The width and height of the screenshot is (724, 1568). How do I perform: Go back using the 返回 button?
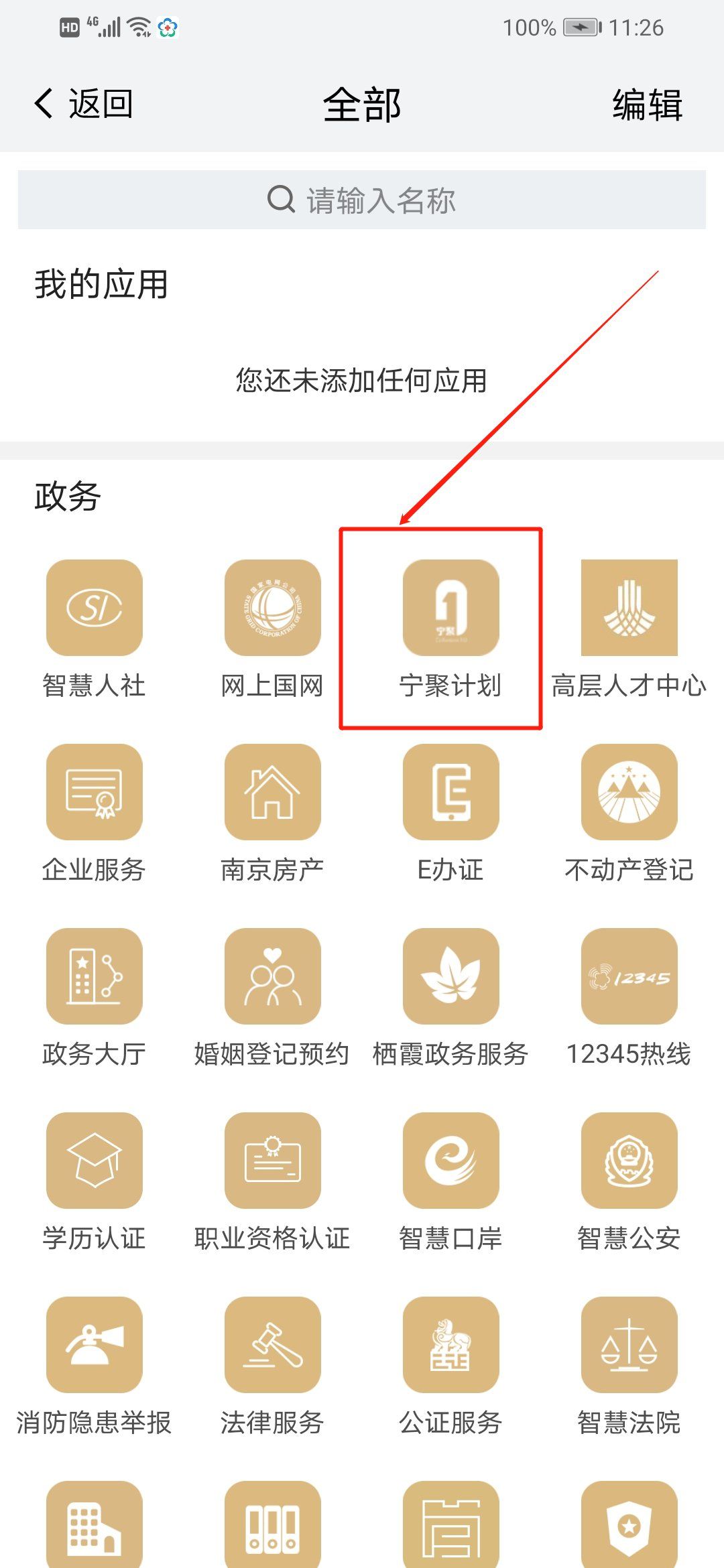[x=84, y=105]
